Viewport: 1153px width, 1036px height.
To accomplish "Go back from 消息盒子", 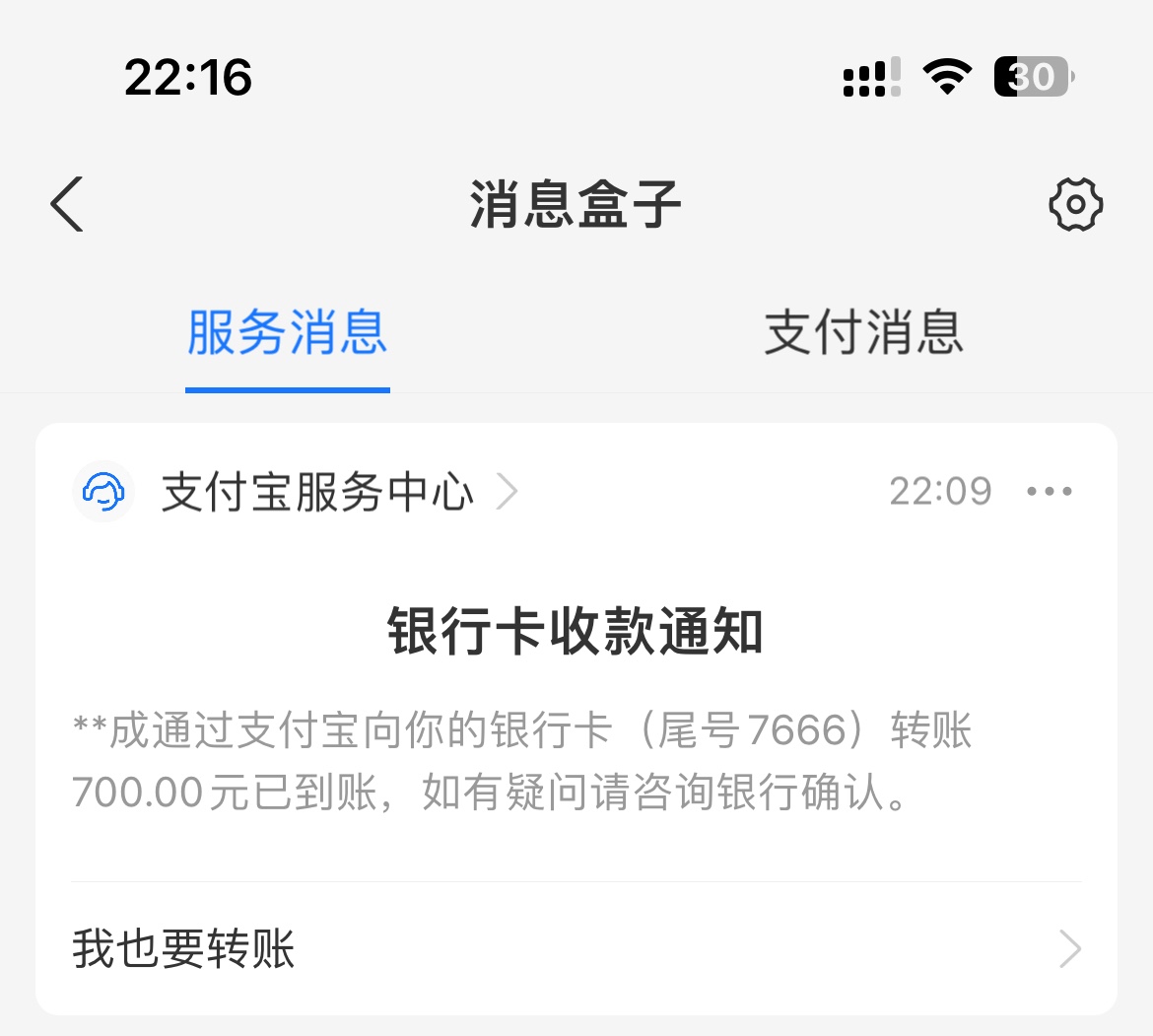I will click(67, 204).
